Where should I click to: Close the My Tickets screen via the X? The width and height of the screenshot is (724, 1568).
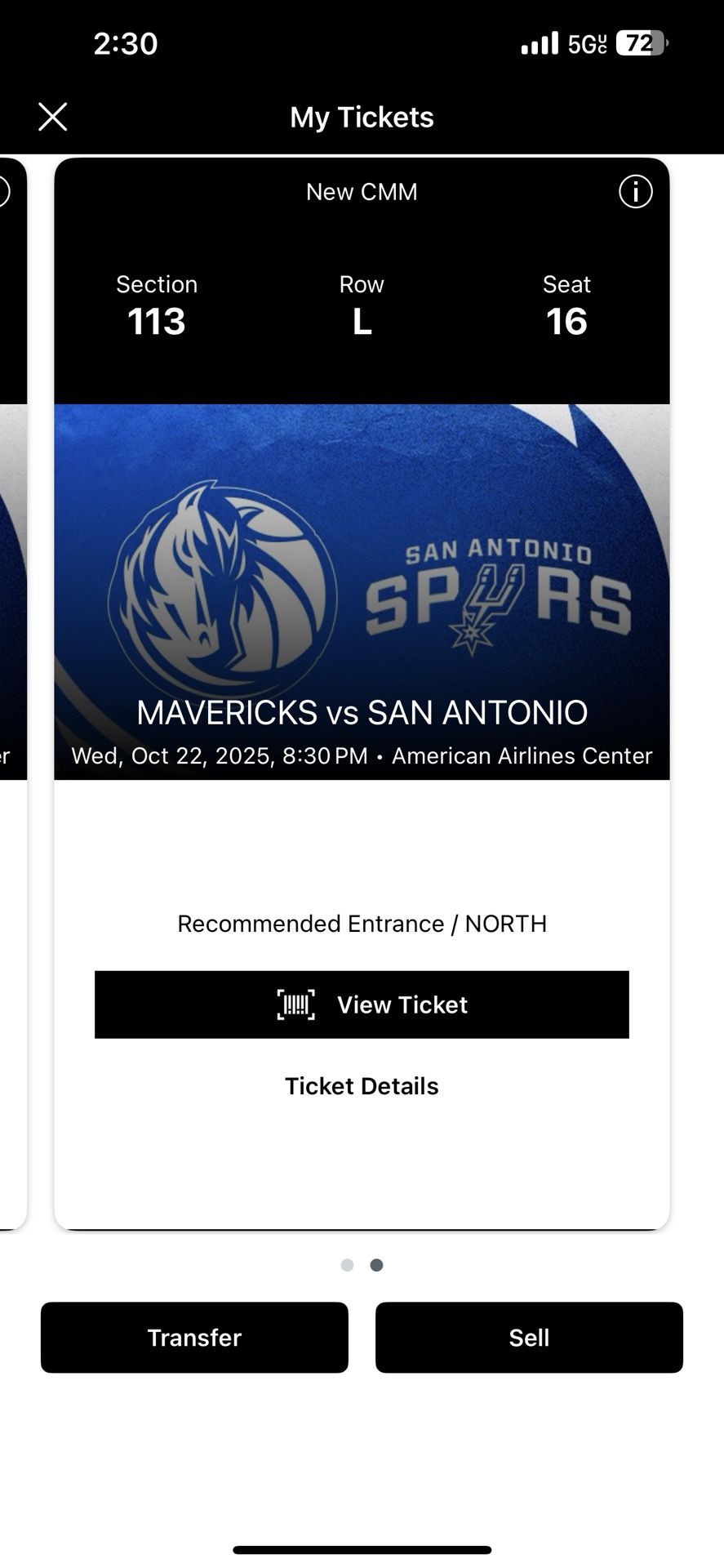tap(52, 116)
